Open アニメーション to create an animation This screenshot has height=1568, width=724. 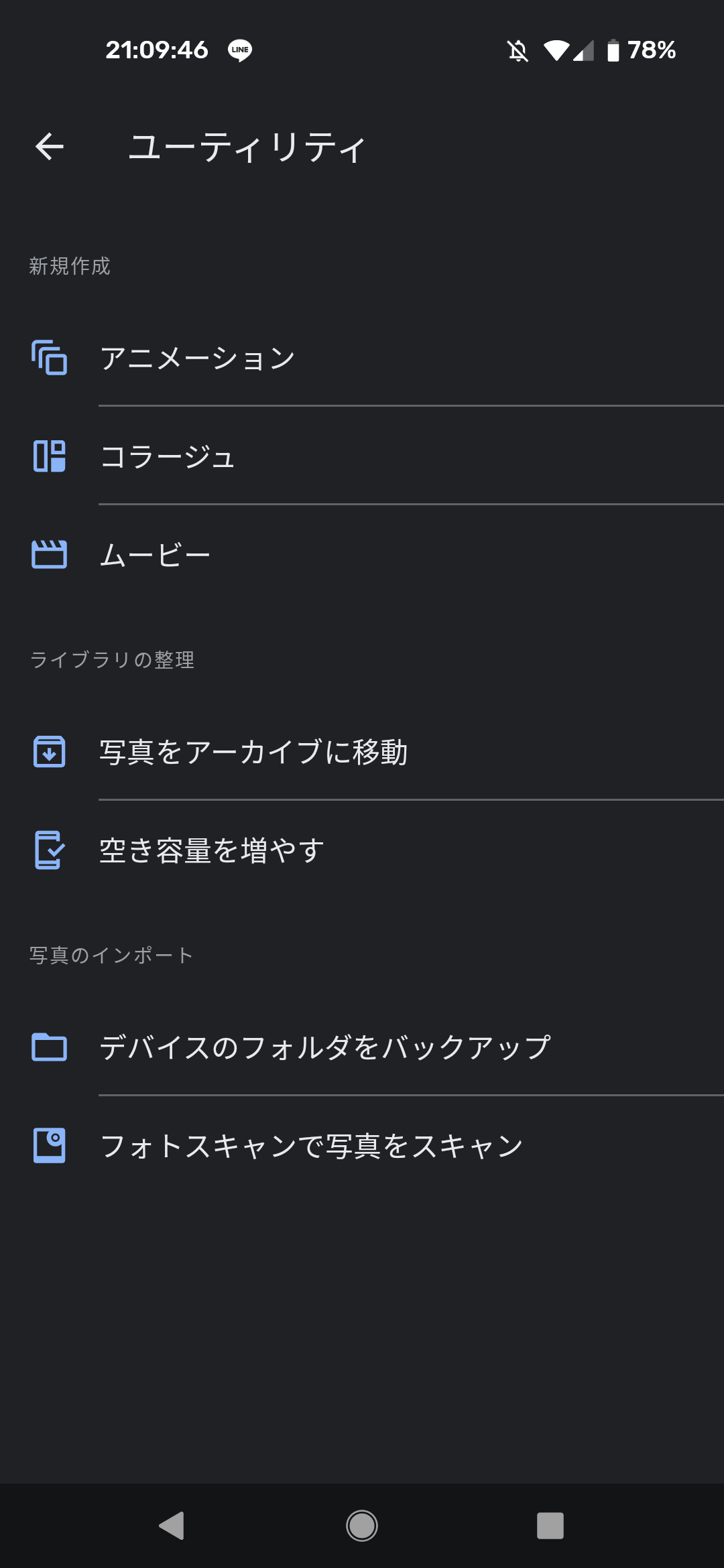click(x=197, y=358)
